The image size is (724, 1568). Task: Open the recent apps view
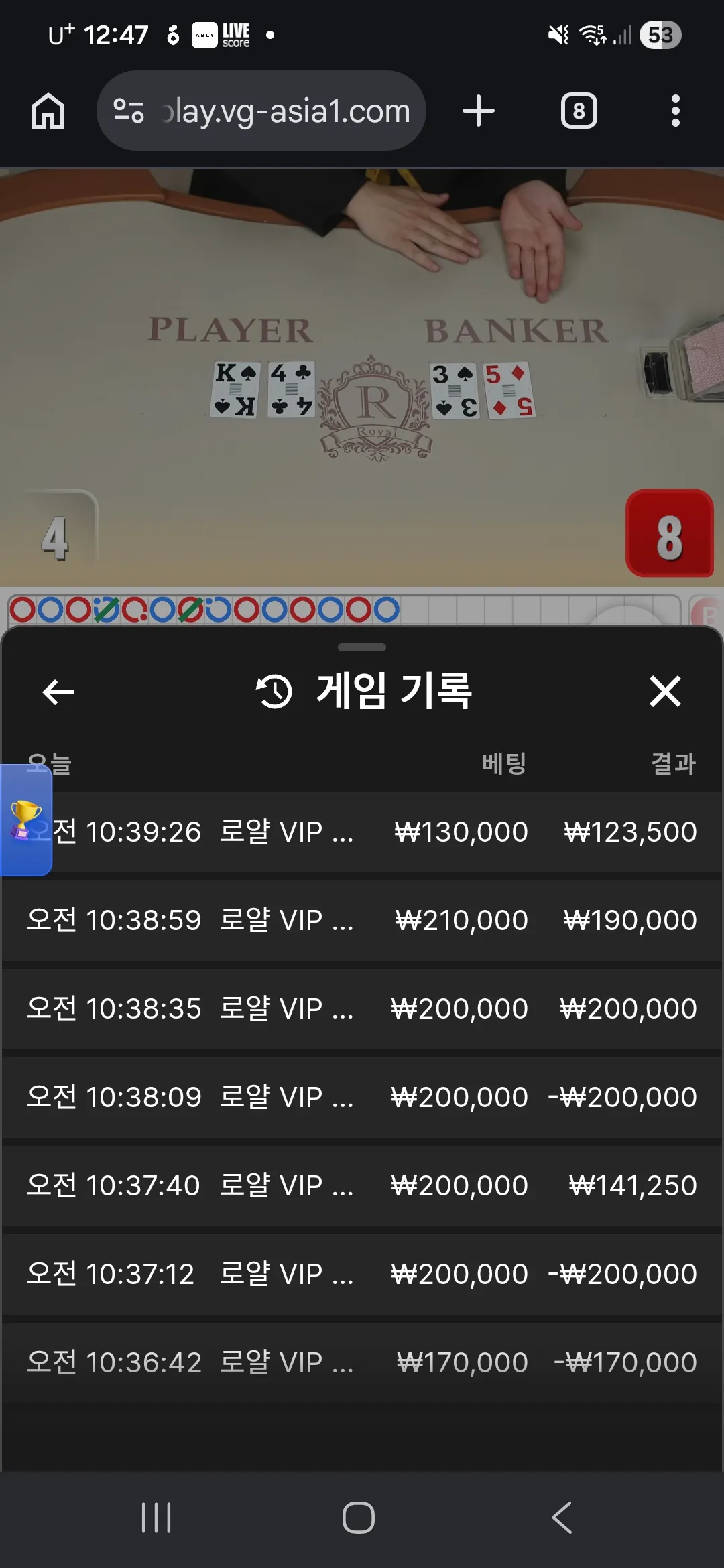coord(156,1518)
